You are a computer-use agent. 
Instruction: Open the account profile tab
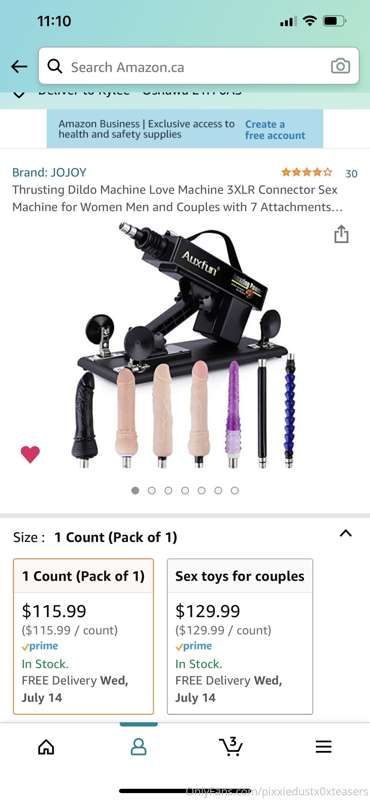(138, 747)
